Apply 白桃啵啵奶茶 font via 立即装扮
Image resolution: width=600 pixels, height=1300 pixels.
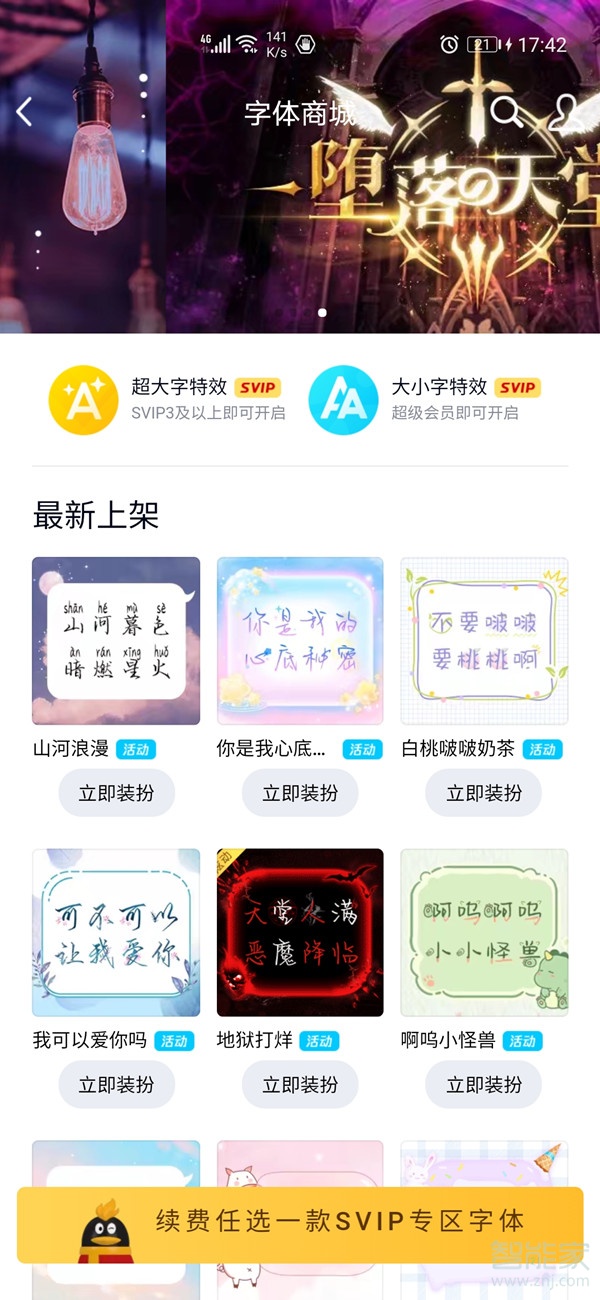coord(484,793)
